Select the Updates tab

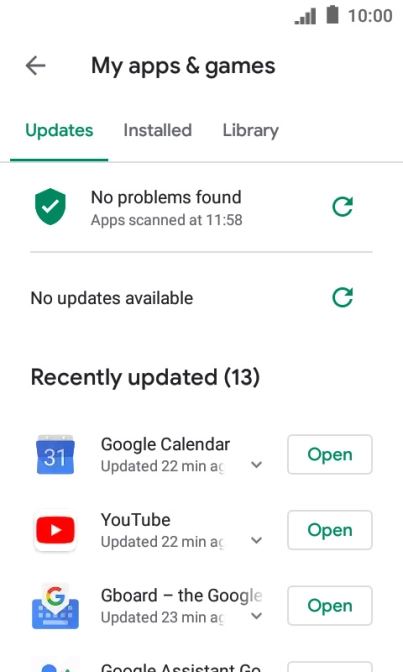pos(59,130)
